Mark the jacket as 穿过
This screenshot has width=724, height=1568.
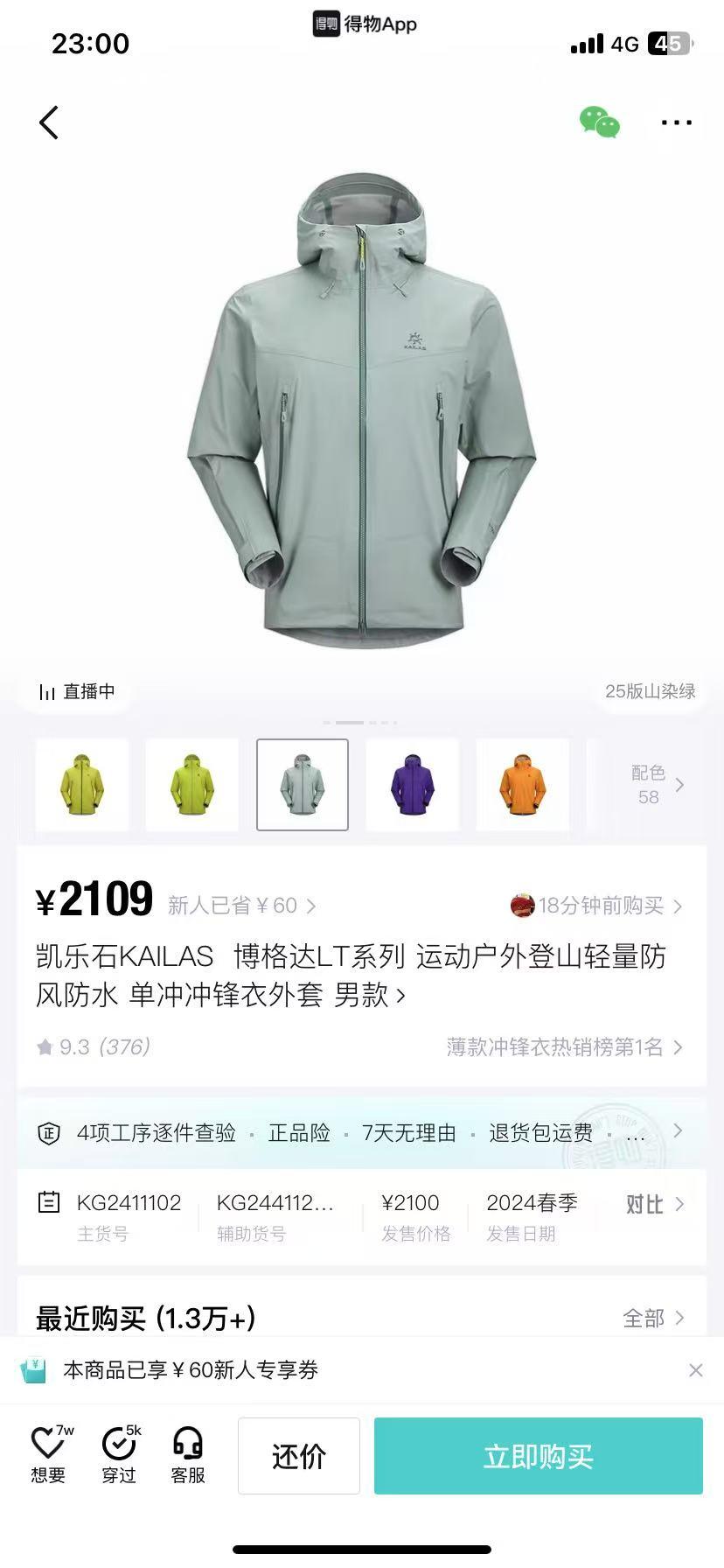[x=119, y=1455]
